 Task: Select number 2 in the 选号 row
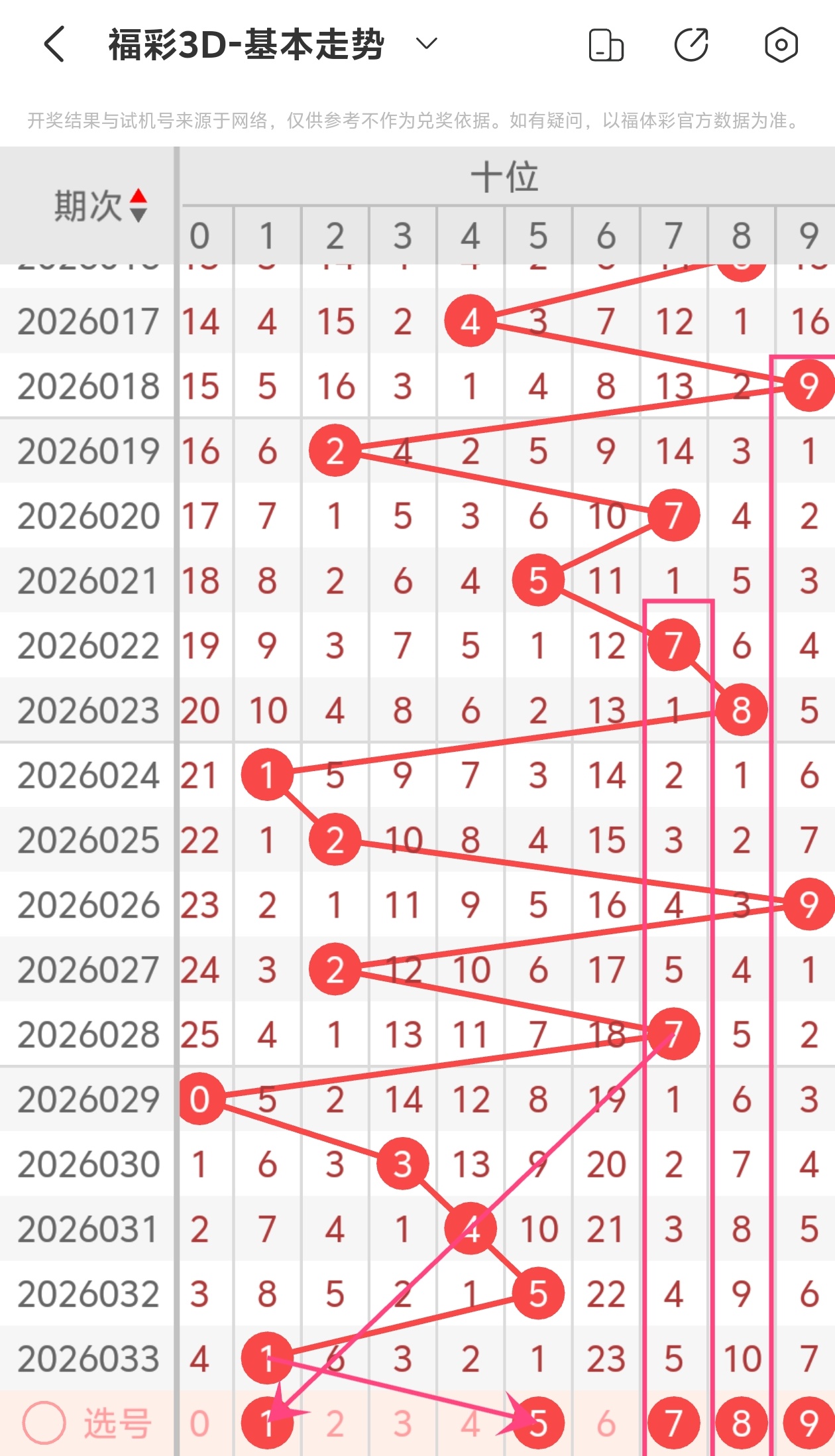point(335,1424)
